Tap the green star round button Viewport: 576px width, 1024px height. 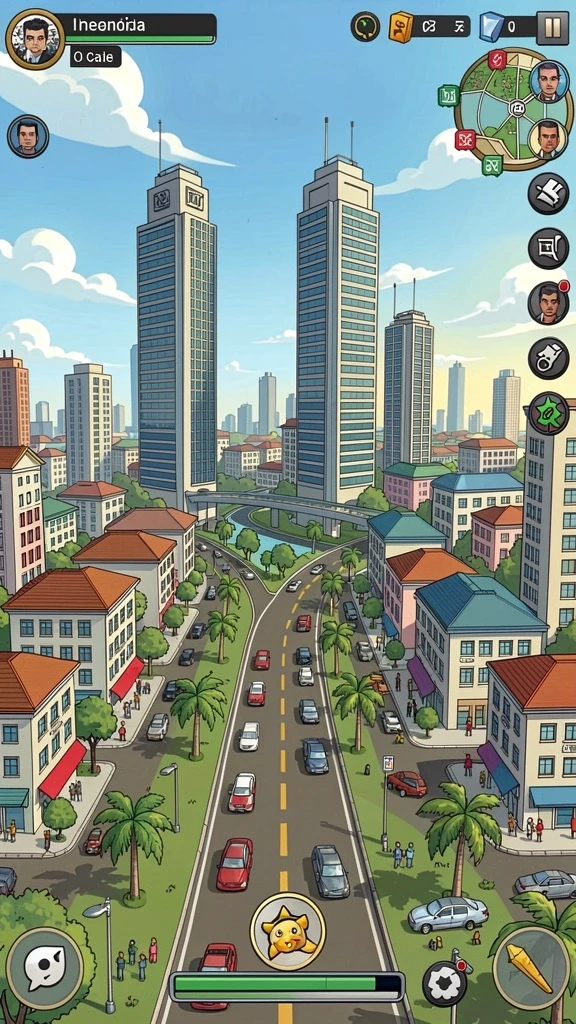549,413
